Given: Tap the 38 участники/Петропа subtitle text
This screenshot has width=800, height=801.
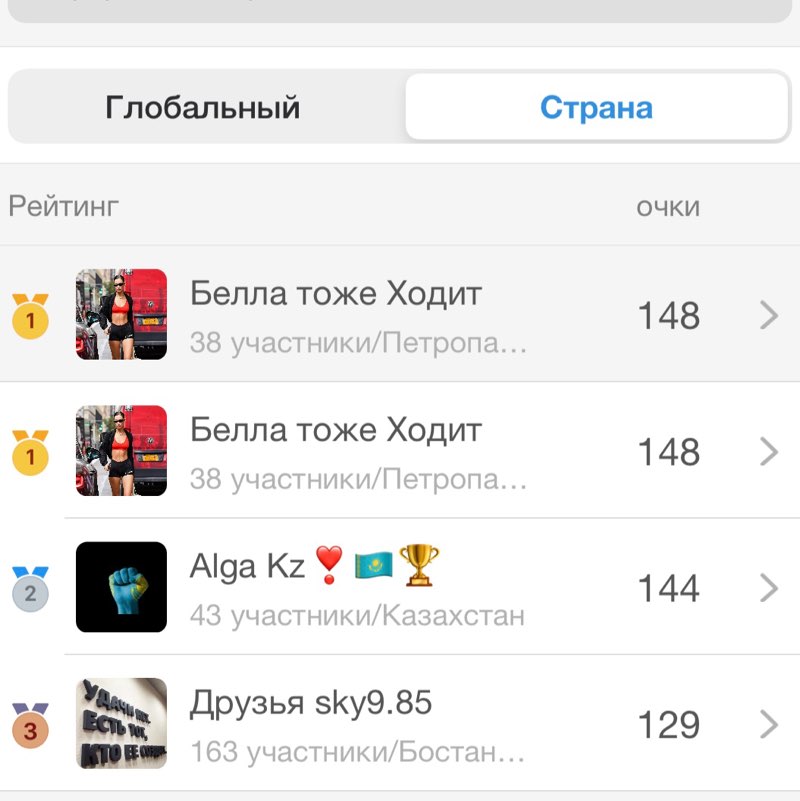Looking at the screenshot, I should (x=358, y=341).
